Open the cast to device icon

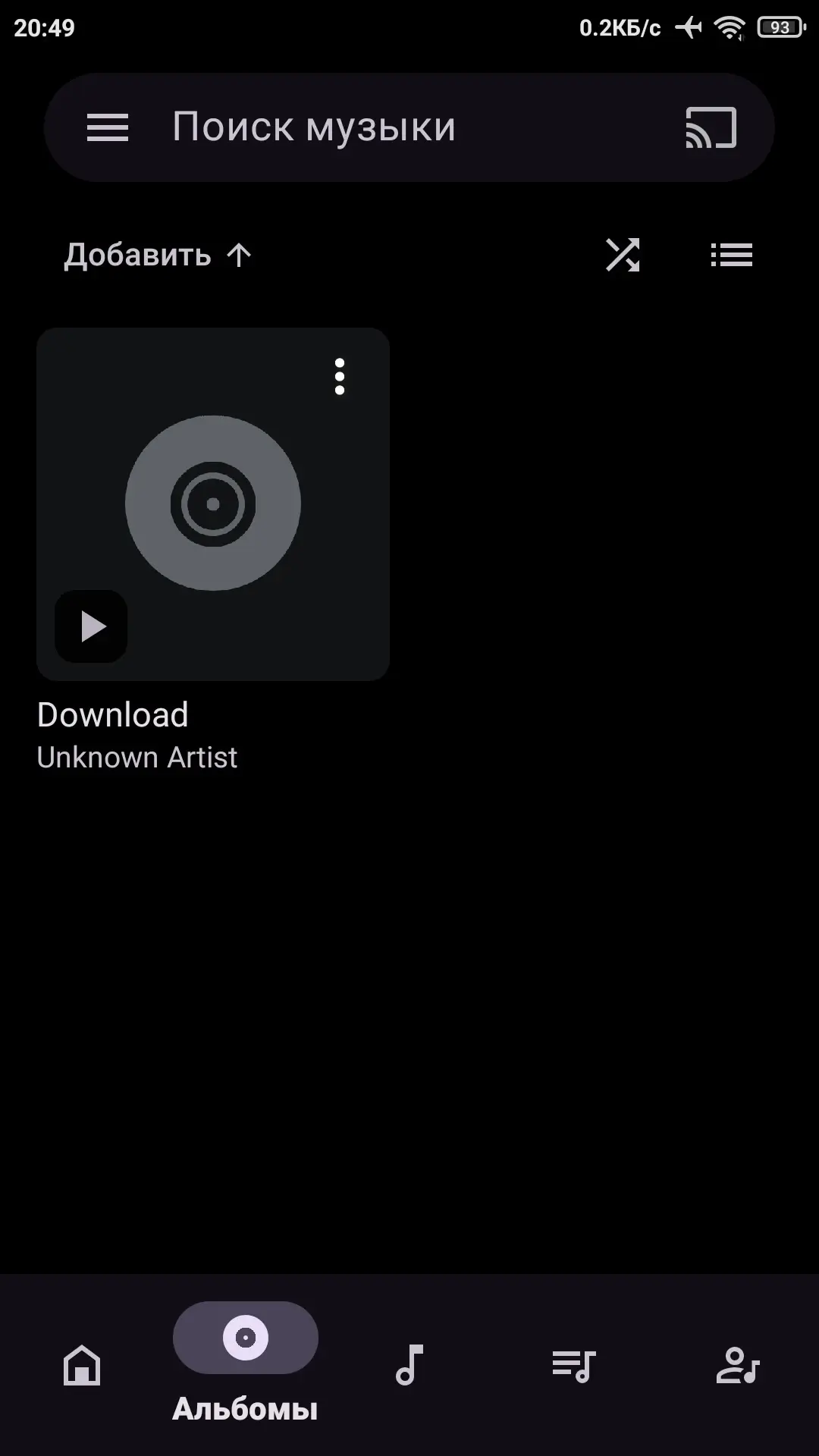coord(711,127)
